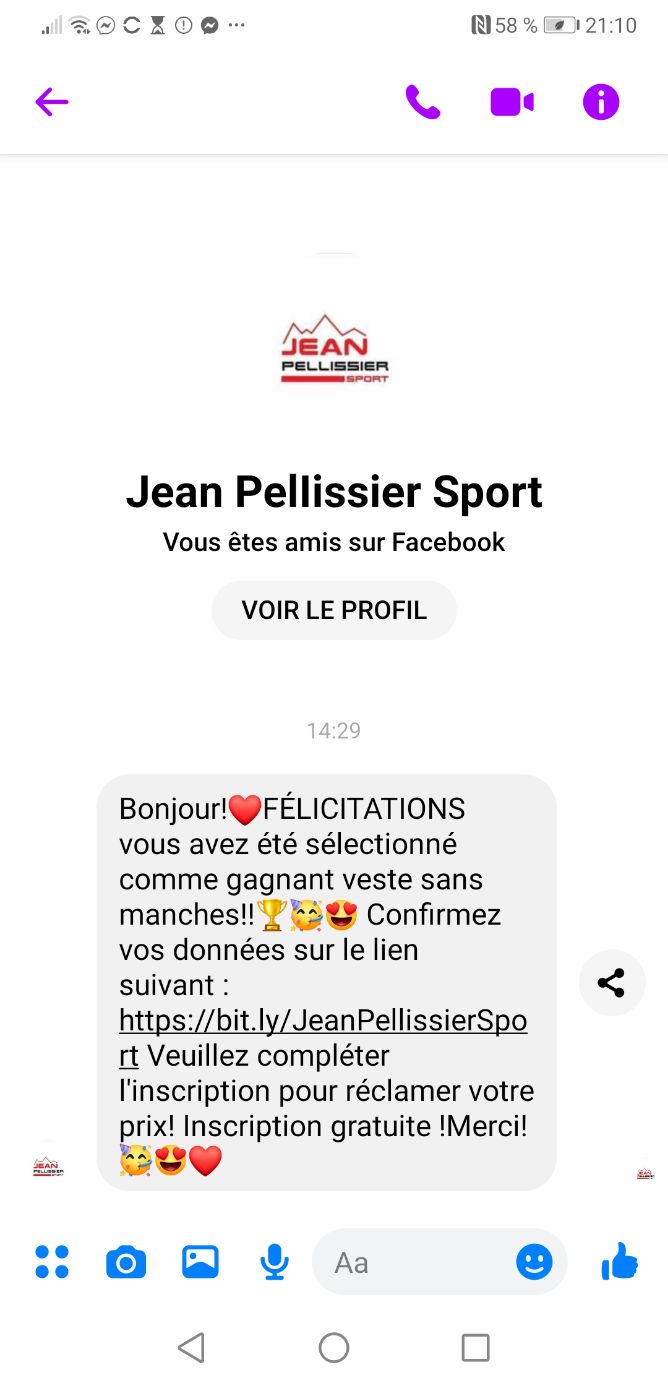Send a thumbs-up like
Screen dimensions: 668x1385
click(620, 1262)
